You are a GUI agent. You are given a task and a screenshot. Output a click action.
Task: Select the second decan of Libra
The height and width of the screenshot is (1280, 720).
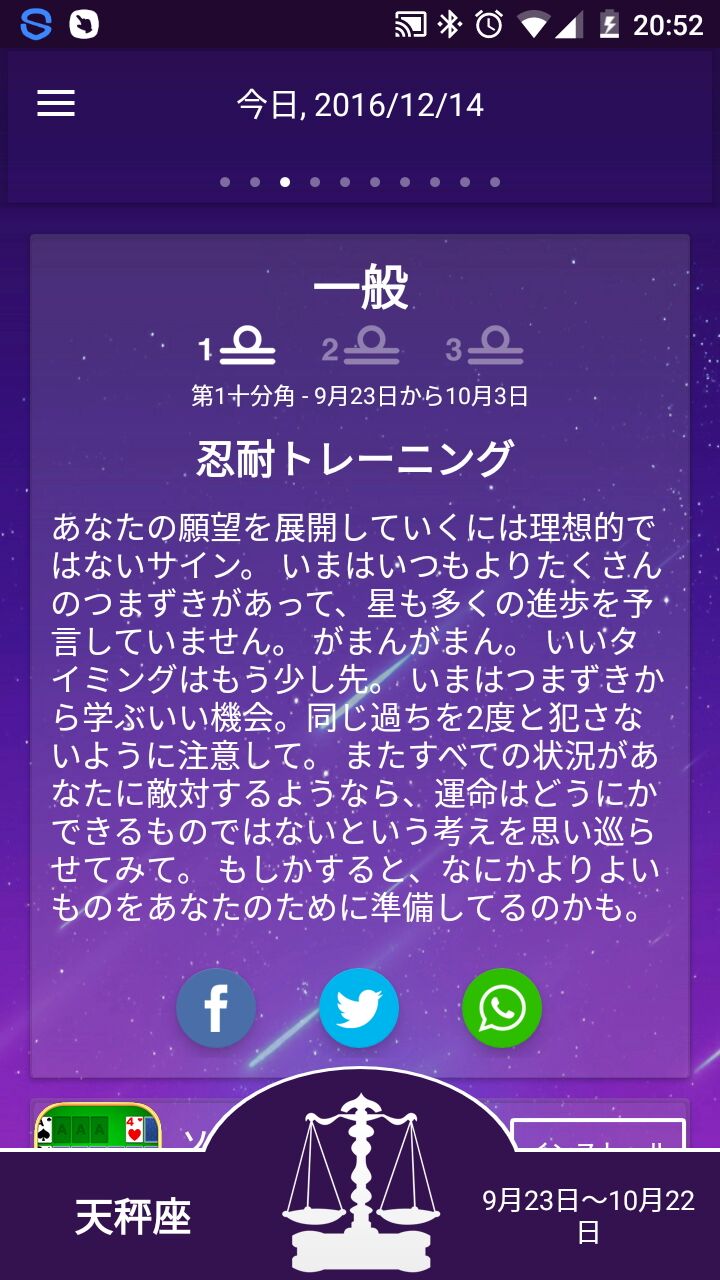(361, 348)
